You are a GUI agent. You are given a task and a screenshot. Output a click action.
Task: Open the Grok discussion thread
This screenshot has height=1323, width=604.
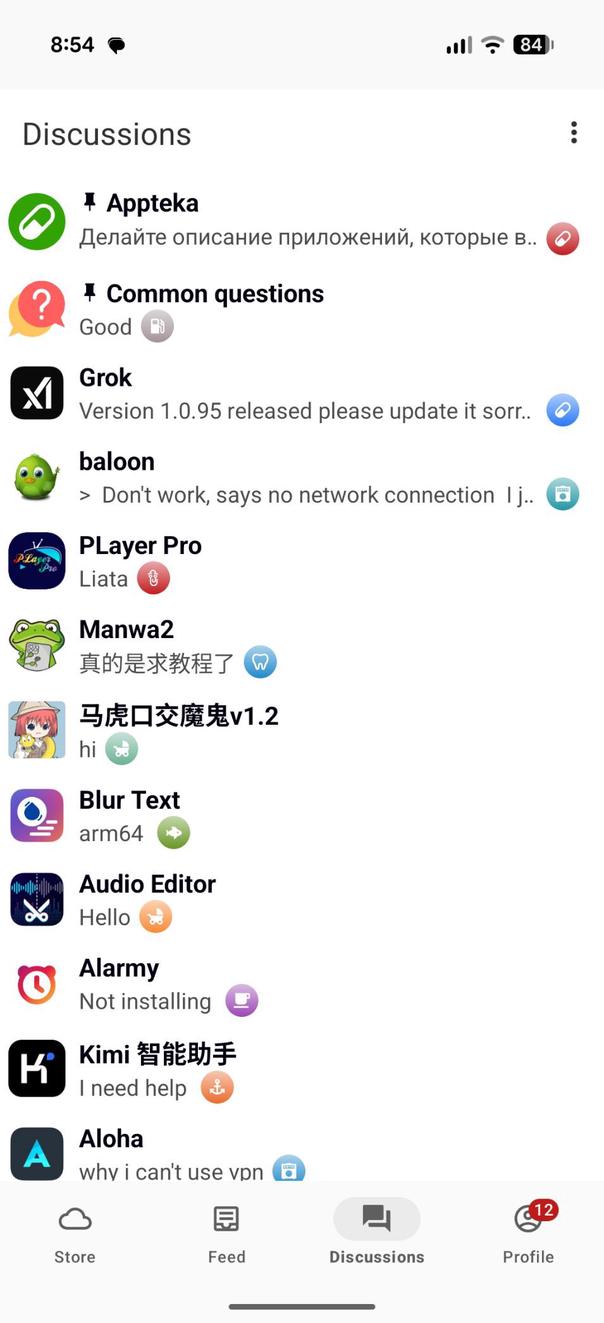click(x=300, y=394)
